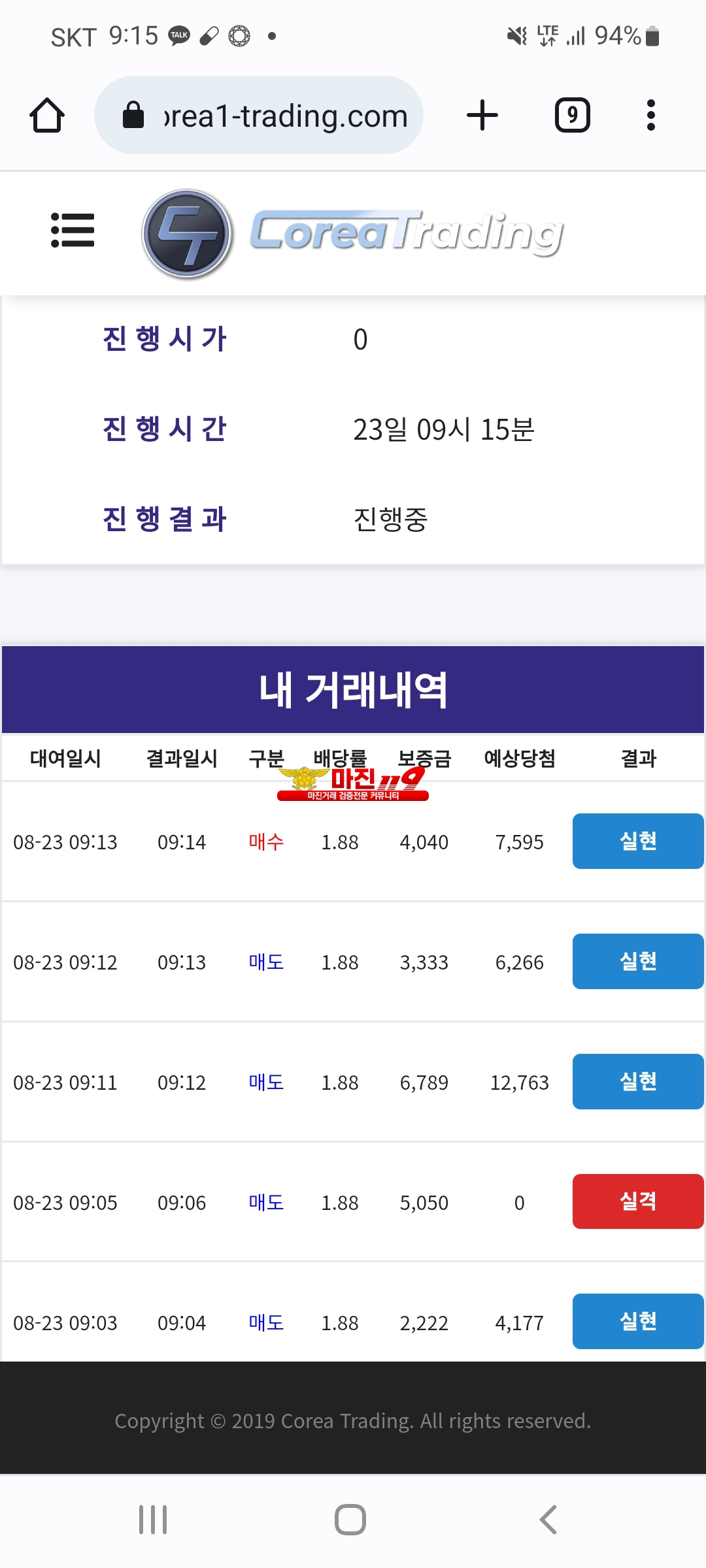Open the browser overflow menu
Viewport: 706px width, 1568px height.
(650, 116)
